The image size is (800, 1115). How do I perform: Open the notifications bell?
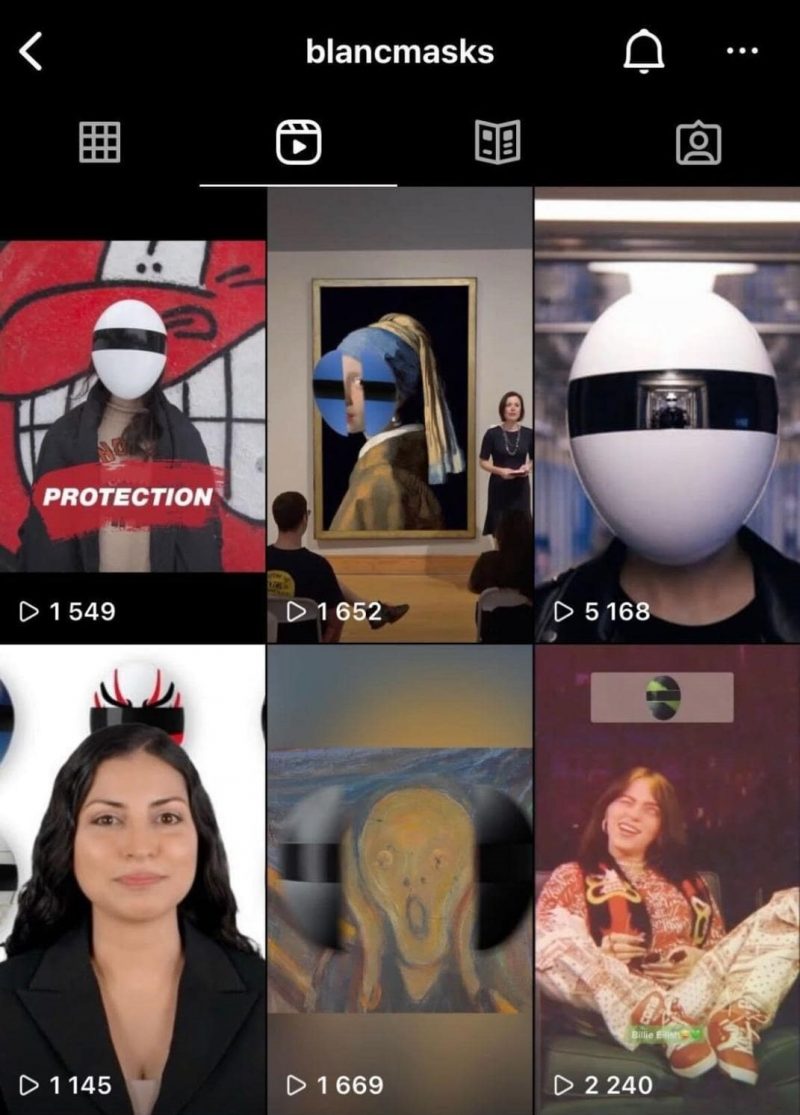coord(643,52)
